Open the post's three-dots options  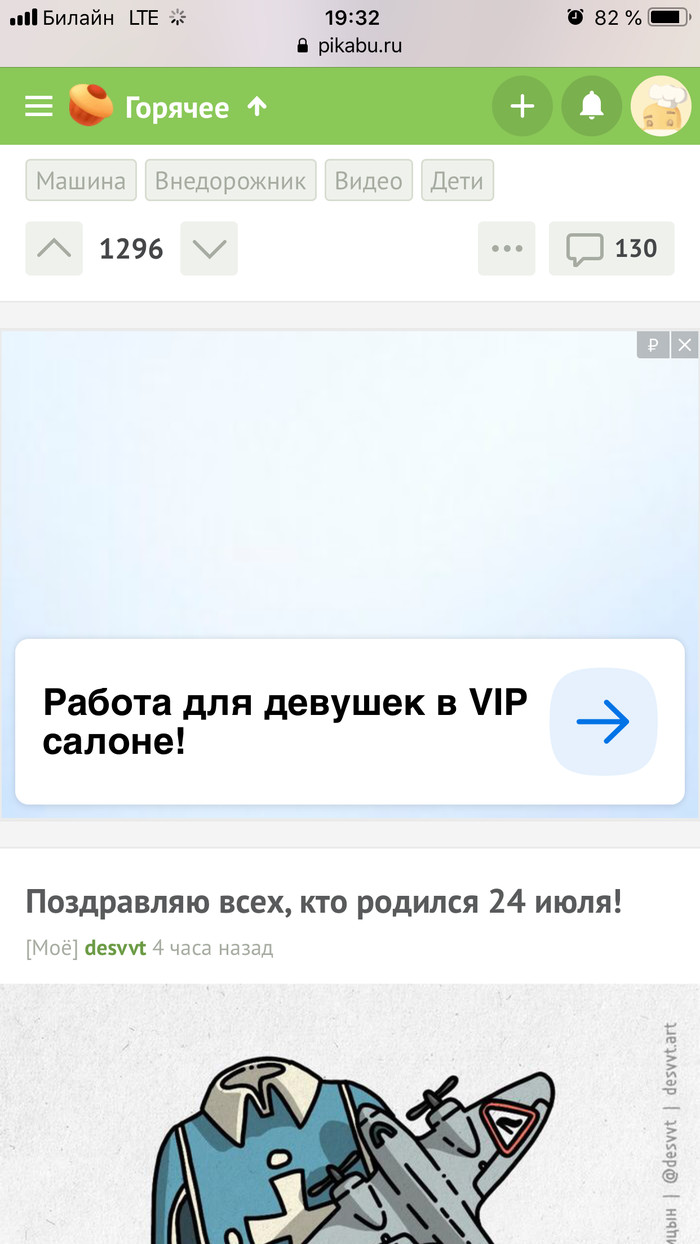click(507, 248)
